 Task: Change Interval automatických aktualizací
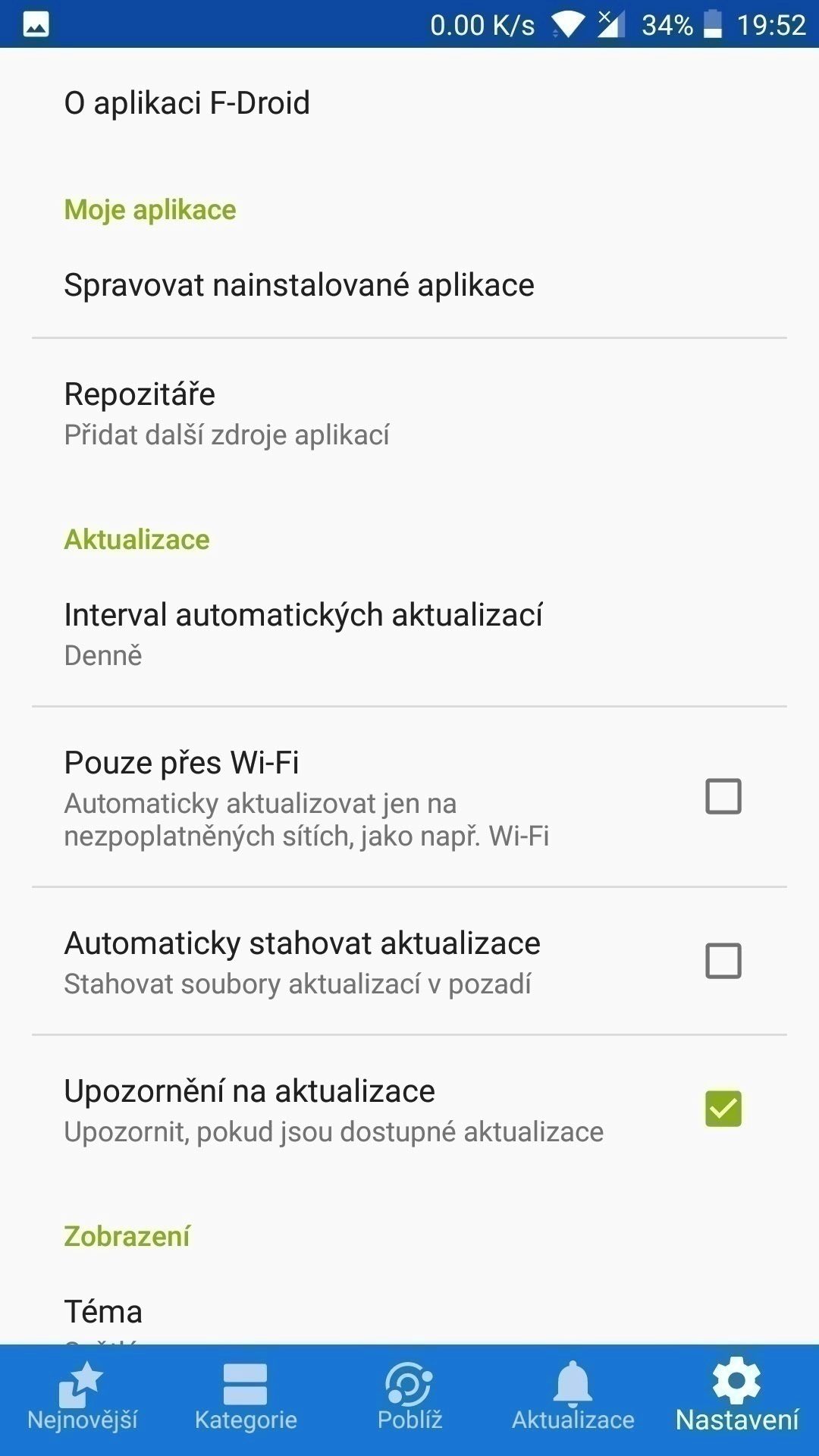pyautogui.click(x=409, y=634)
